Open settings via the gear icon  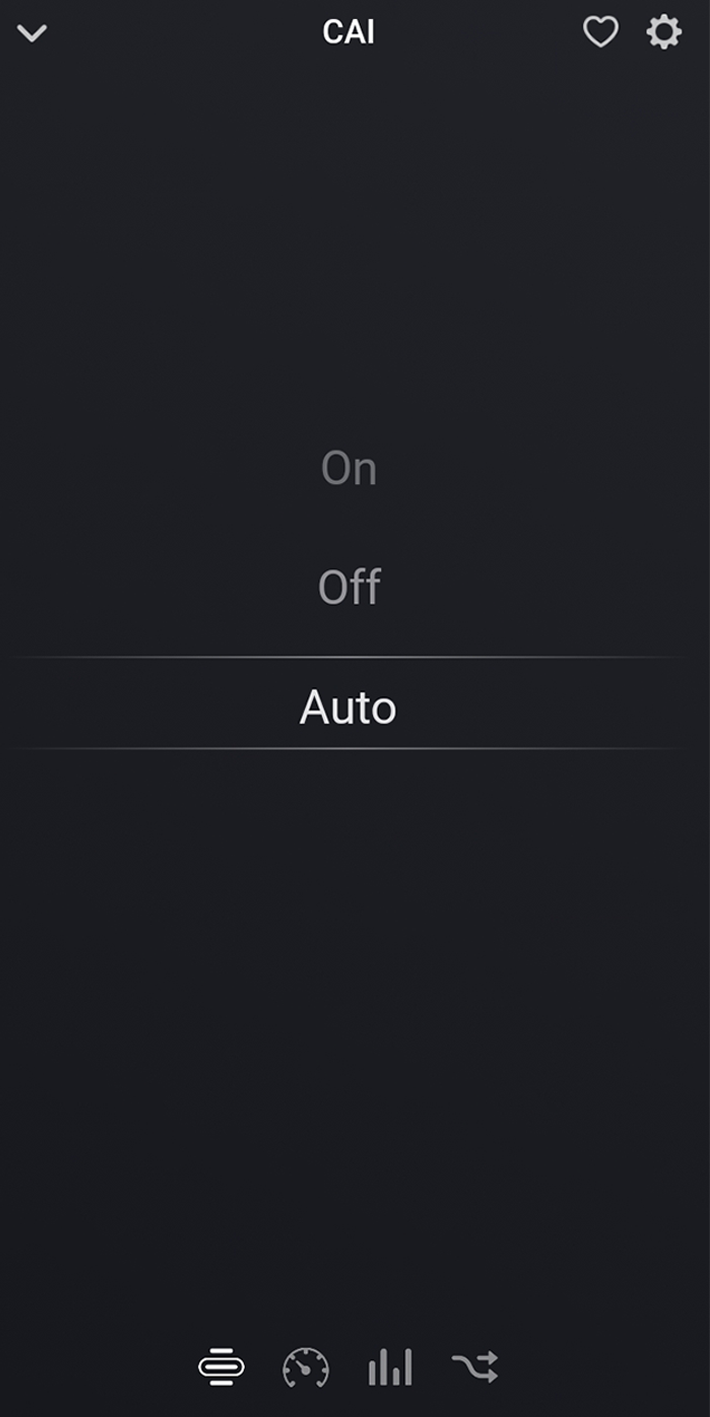point(664,33)
